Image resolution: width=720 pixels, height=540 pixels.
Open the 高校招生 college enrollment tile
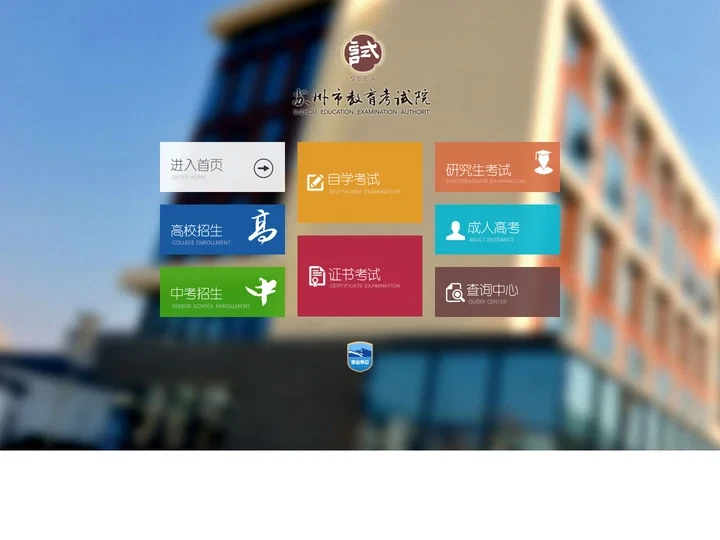pyautogui.click(x=222, y=229)
